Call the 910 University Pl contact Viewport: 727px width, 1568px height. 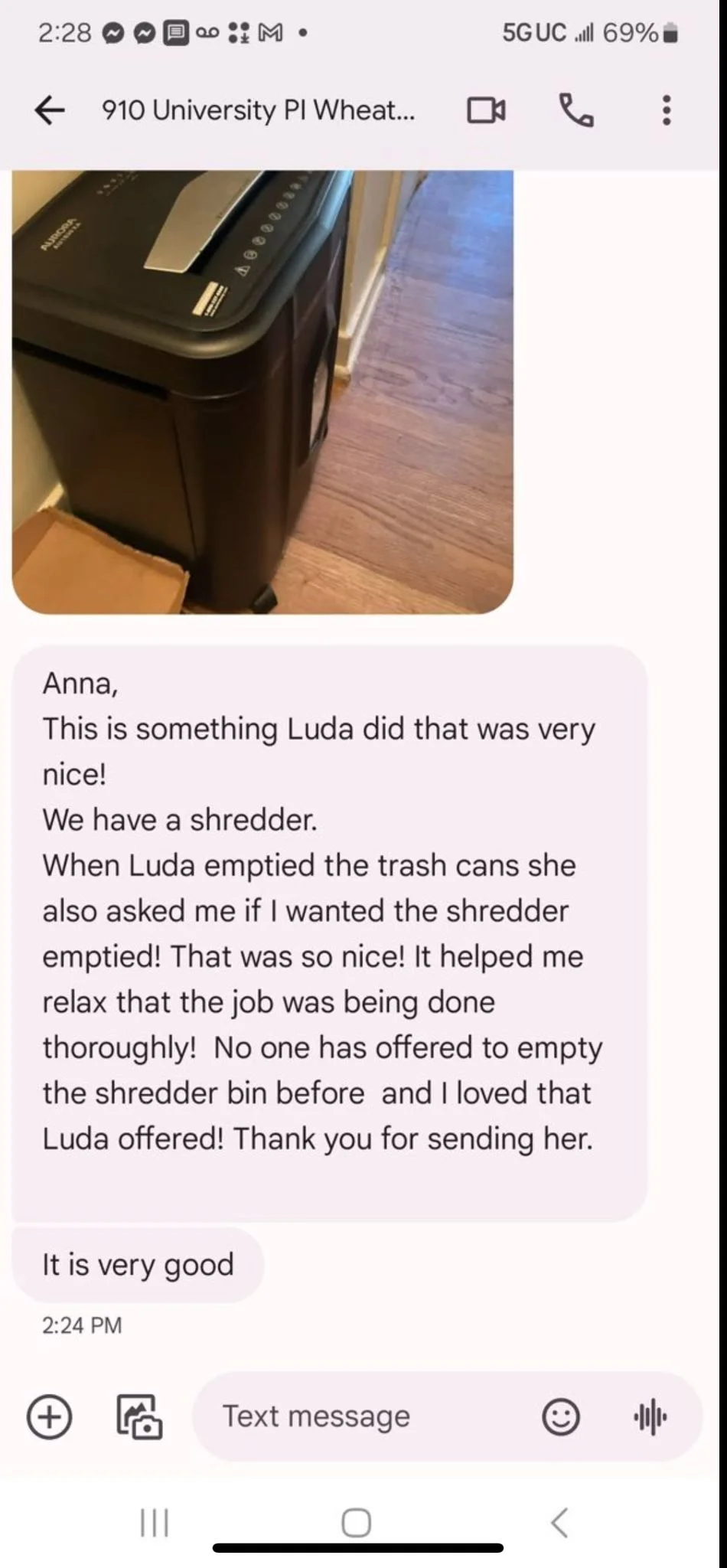click(x=576, y=110)
